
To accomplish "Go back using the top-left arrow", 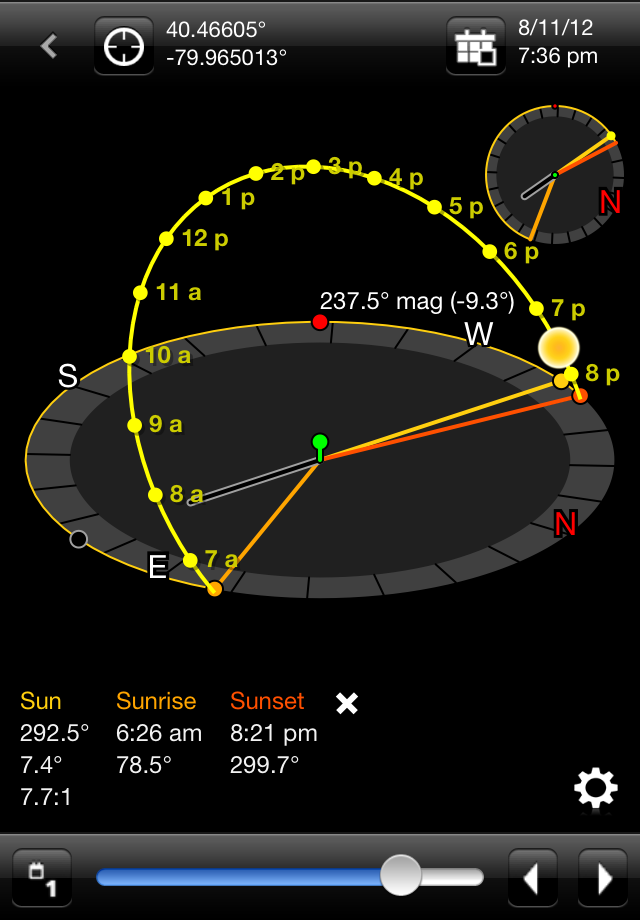I will (48, 46).
